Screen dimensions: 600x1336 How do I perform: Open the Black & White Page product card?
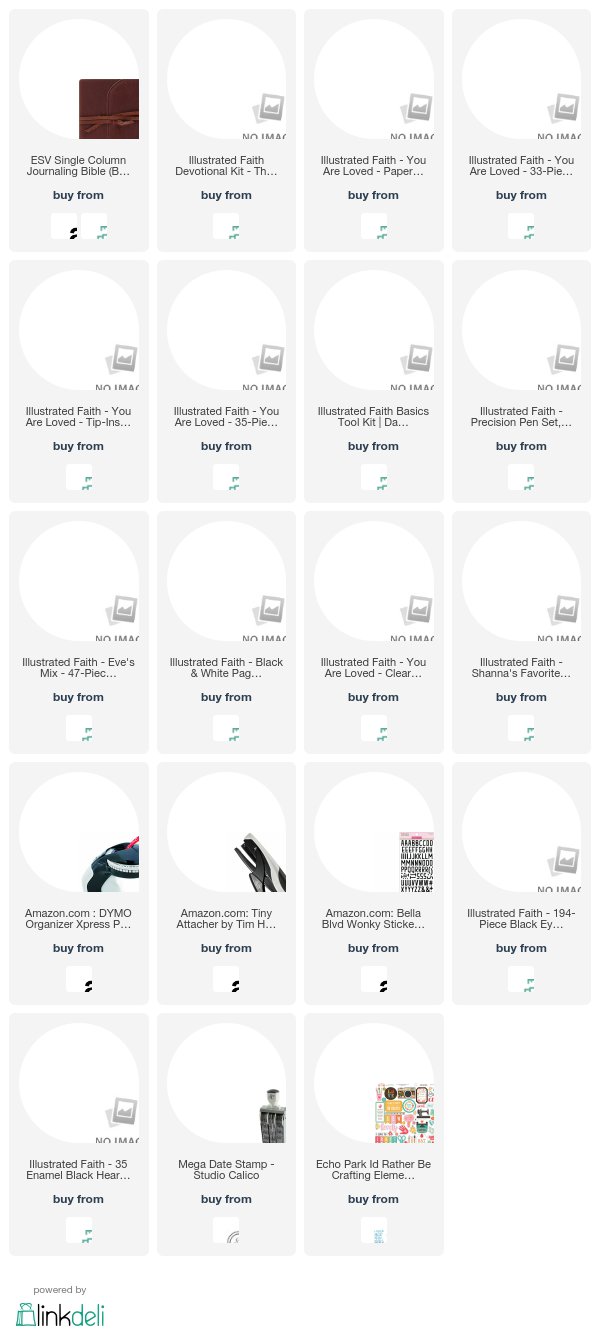point(226,632)
